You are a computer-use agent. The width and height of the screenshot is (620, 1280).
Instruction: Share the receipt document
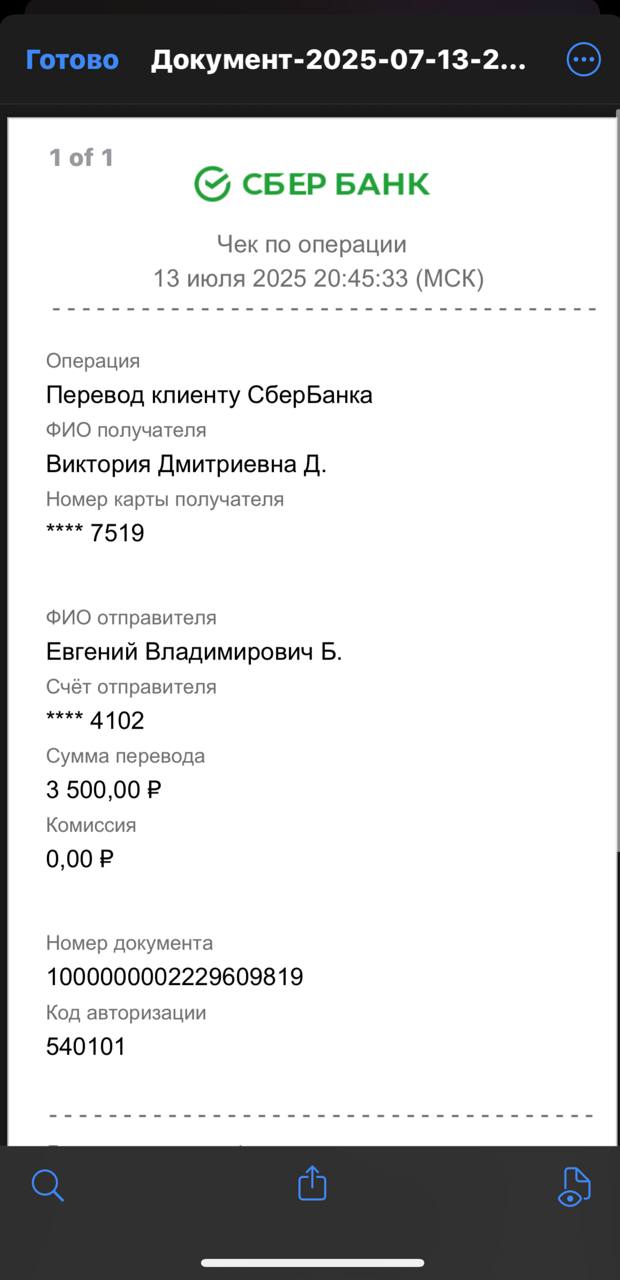tap(313, 1183)
